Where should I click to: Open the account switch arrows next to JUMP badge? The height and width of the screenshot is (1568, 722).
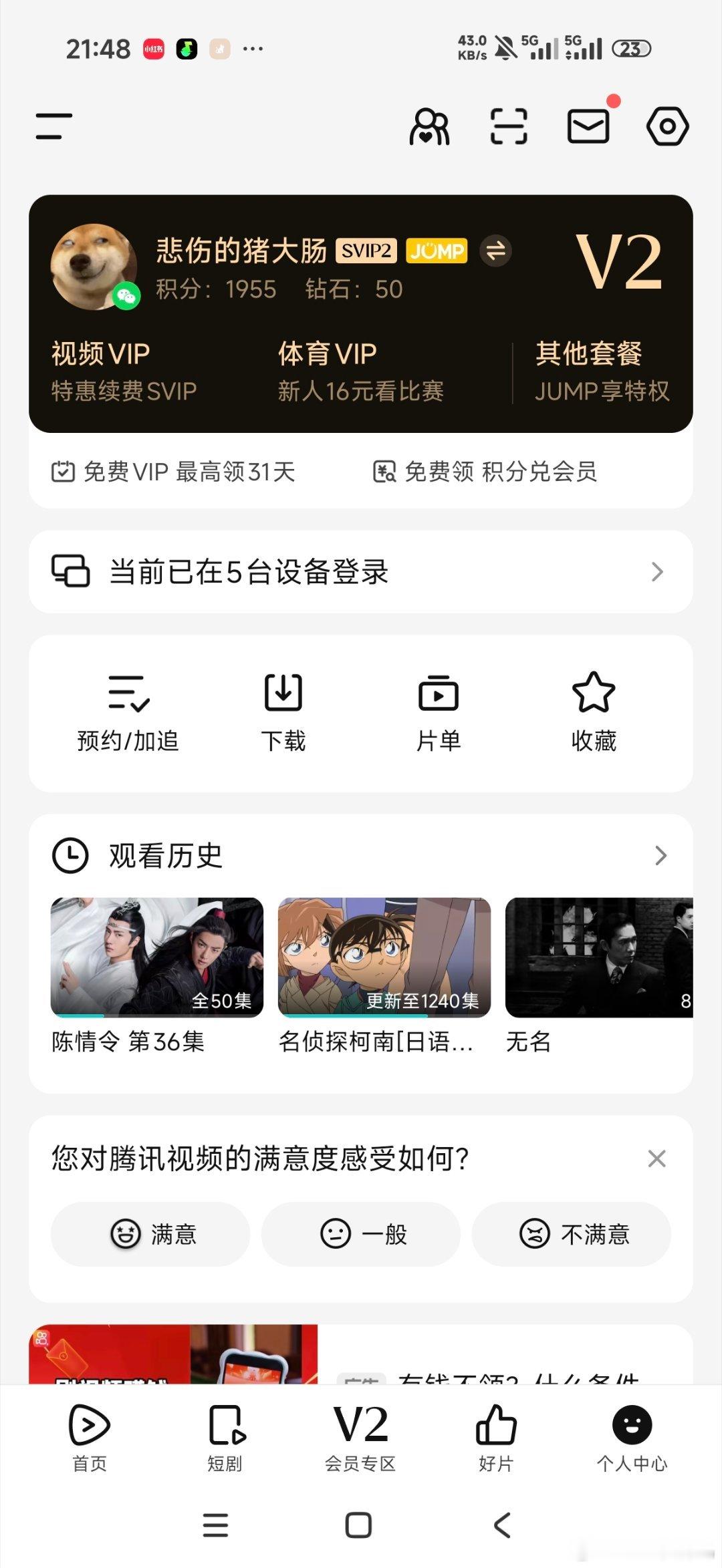click(x=494, y=252)
